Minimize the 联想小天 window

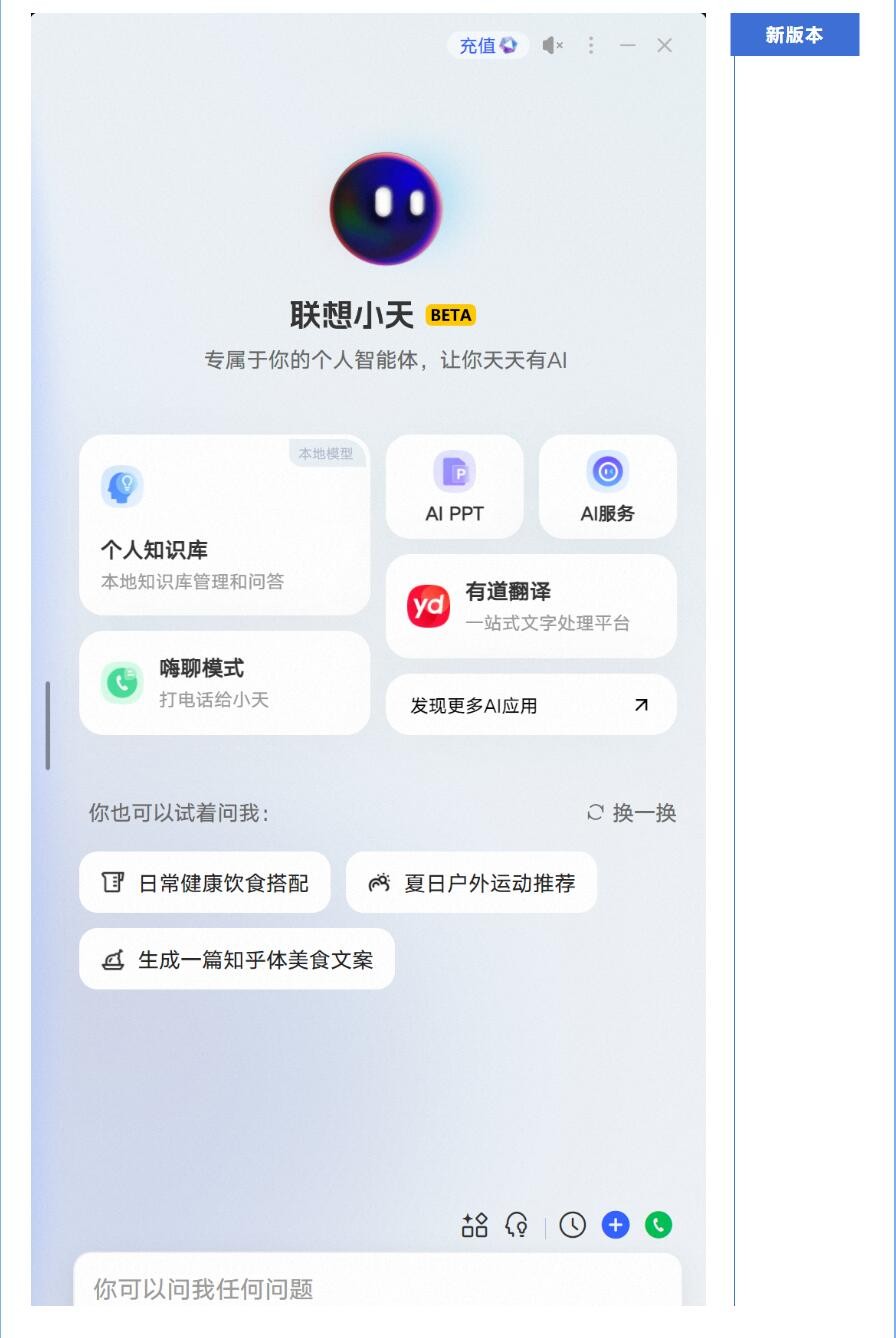627,45
